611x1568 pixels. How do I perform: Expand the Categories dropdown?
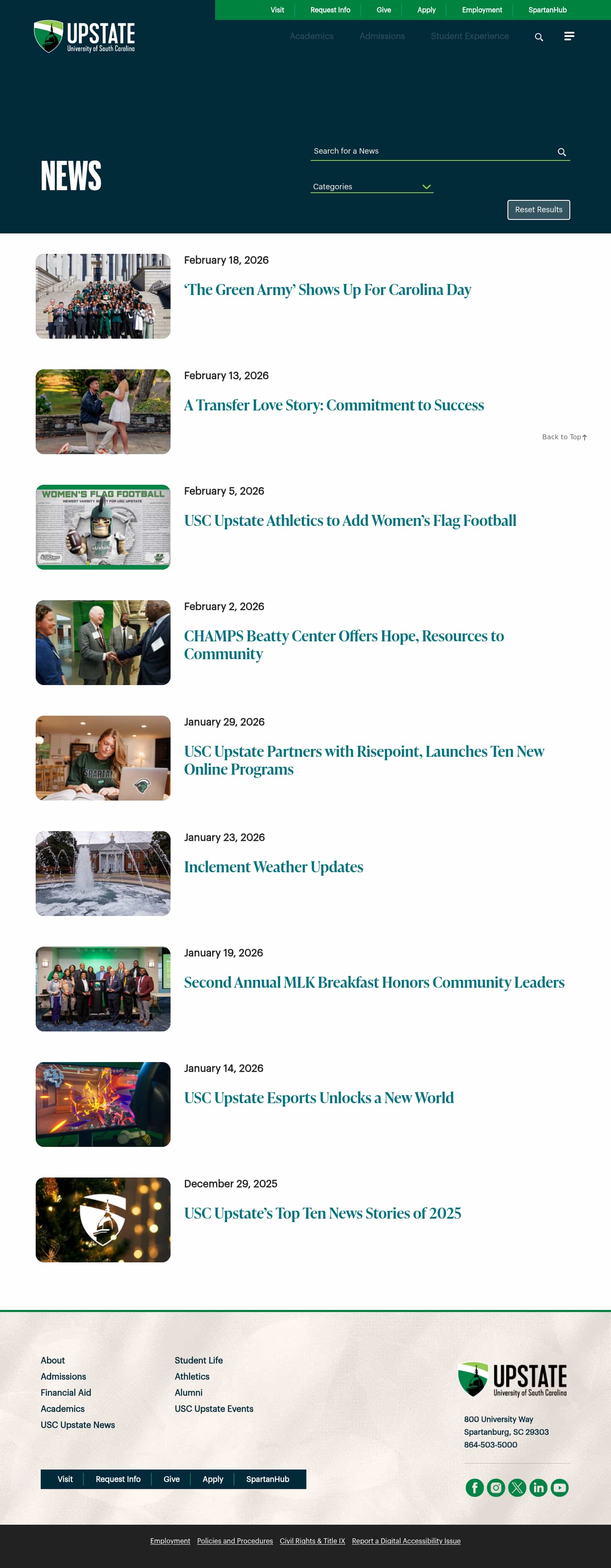pyautogui.click(x=372, y=186)
